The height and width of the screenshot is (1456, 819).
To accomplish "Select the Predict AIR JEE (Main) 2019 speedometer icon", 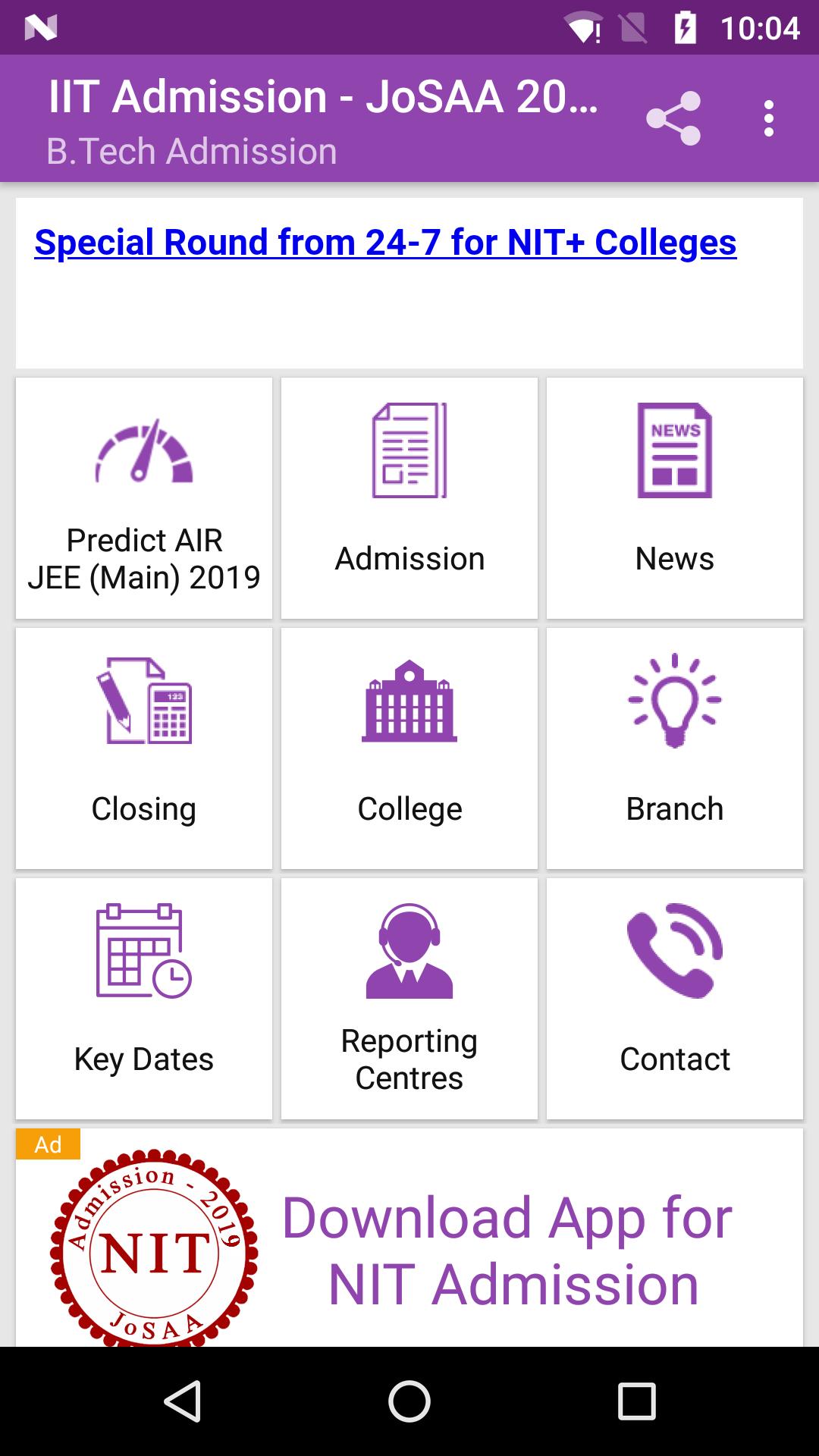I will [144, 455].
